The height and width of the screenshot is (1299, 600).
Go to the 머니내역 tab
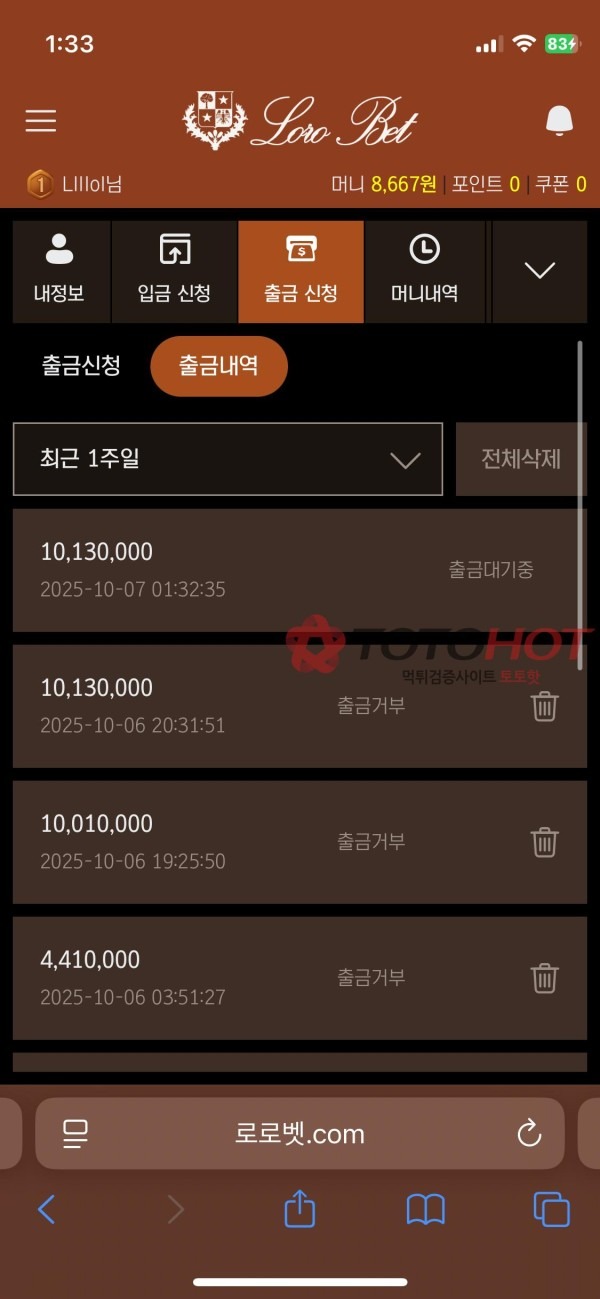click(x=425, y=271)
